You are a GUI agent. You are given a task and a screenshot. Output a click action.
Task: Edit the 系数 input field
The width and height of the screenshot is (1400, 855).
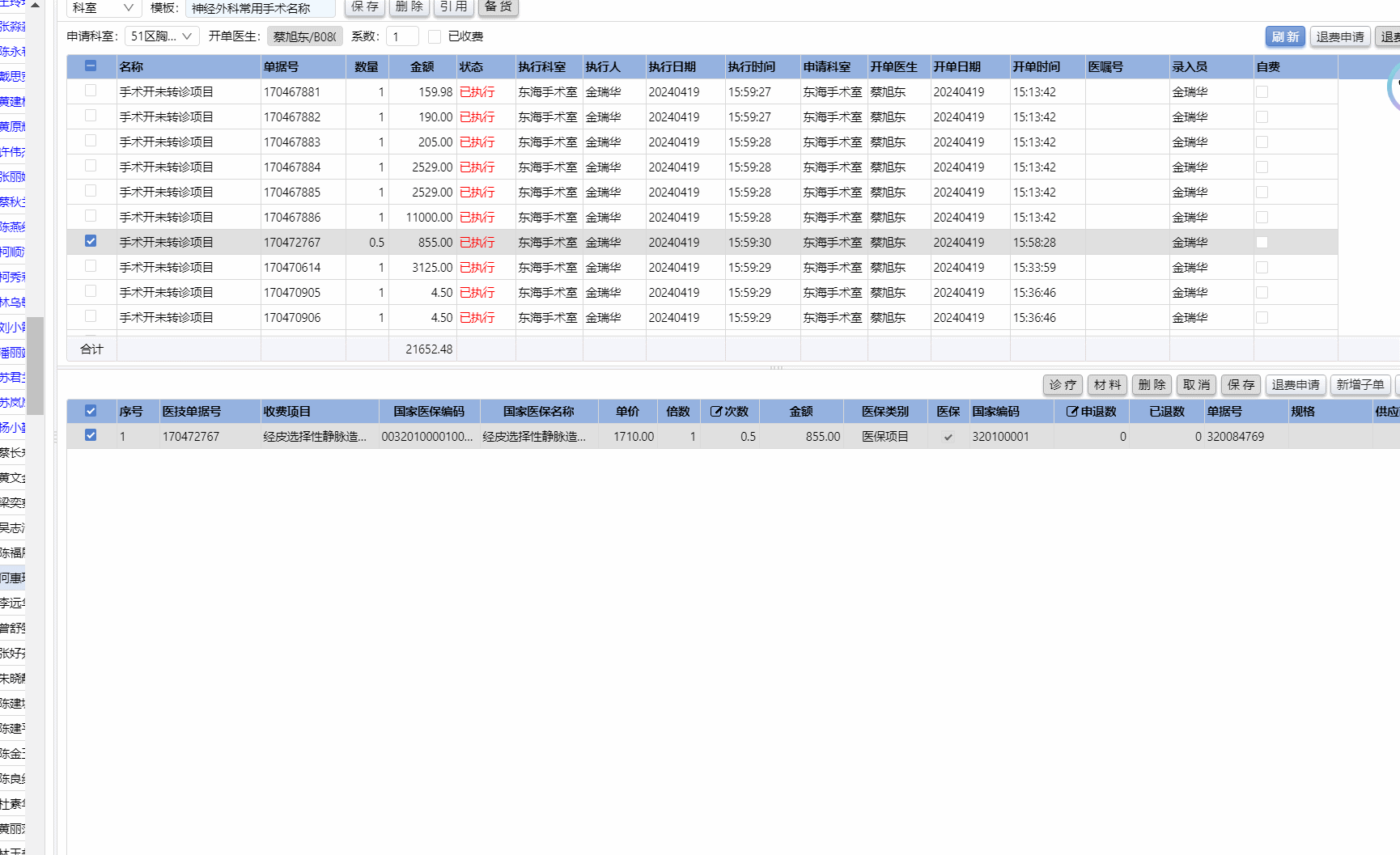(402, 36)
